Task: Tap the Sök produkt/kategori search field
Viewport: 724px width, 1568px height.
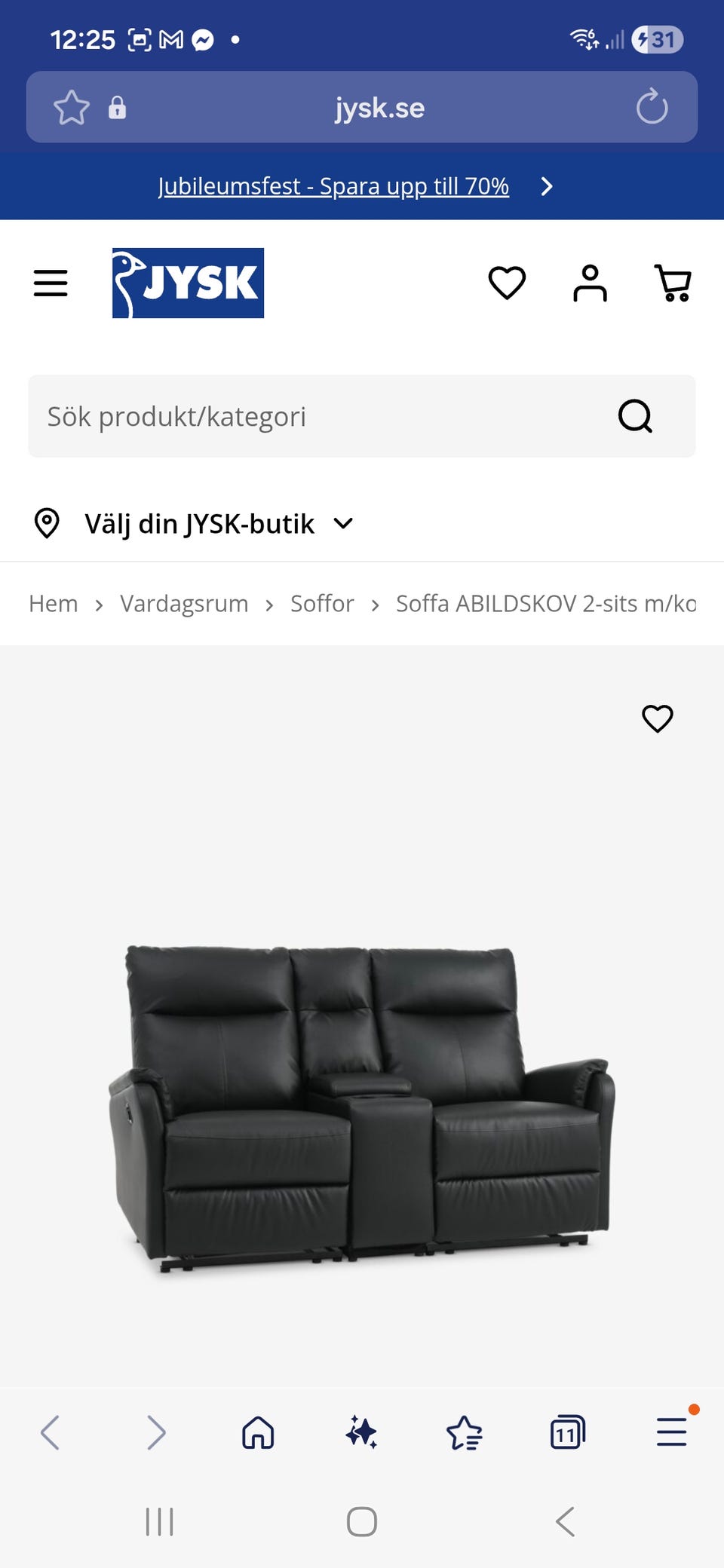Action: point(317,416)
